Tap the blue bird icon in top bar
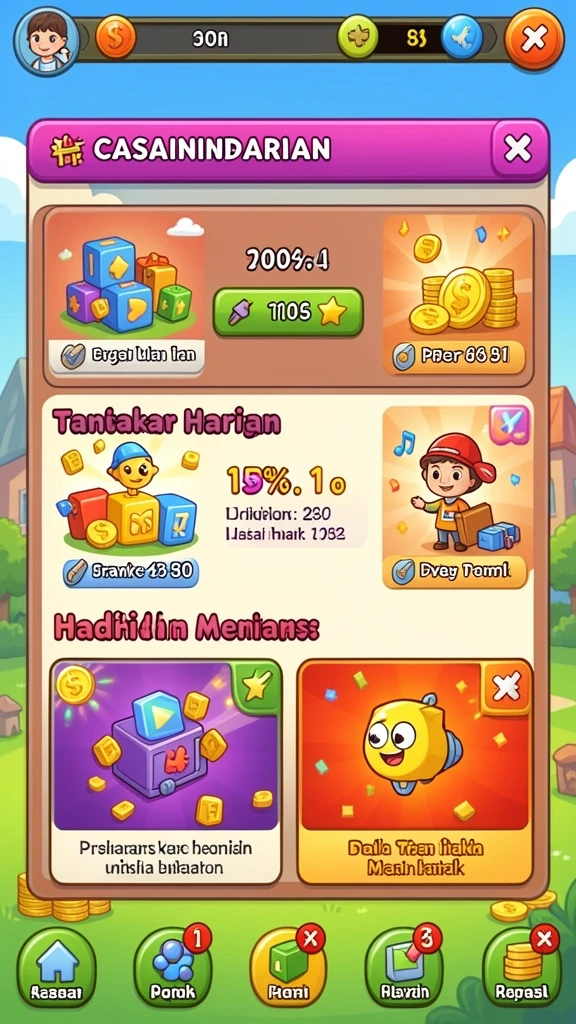The width and height of the screenshot is (576, 1024). coord(462,38)
